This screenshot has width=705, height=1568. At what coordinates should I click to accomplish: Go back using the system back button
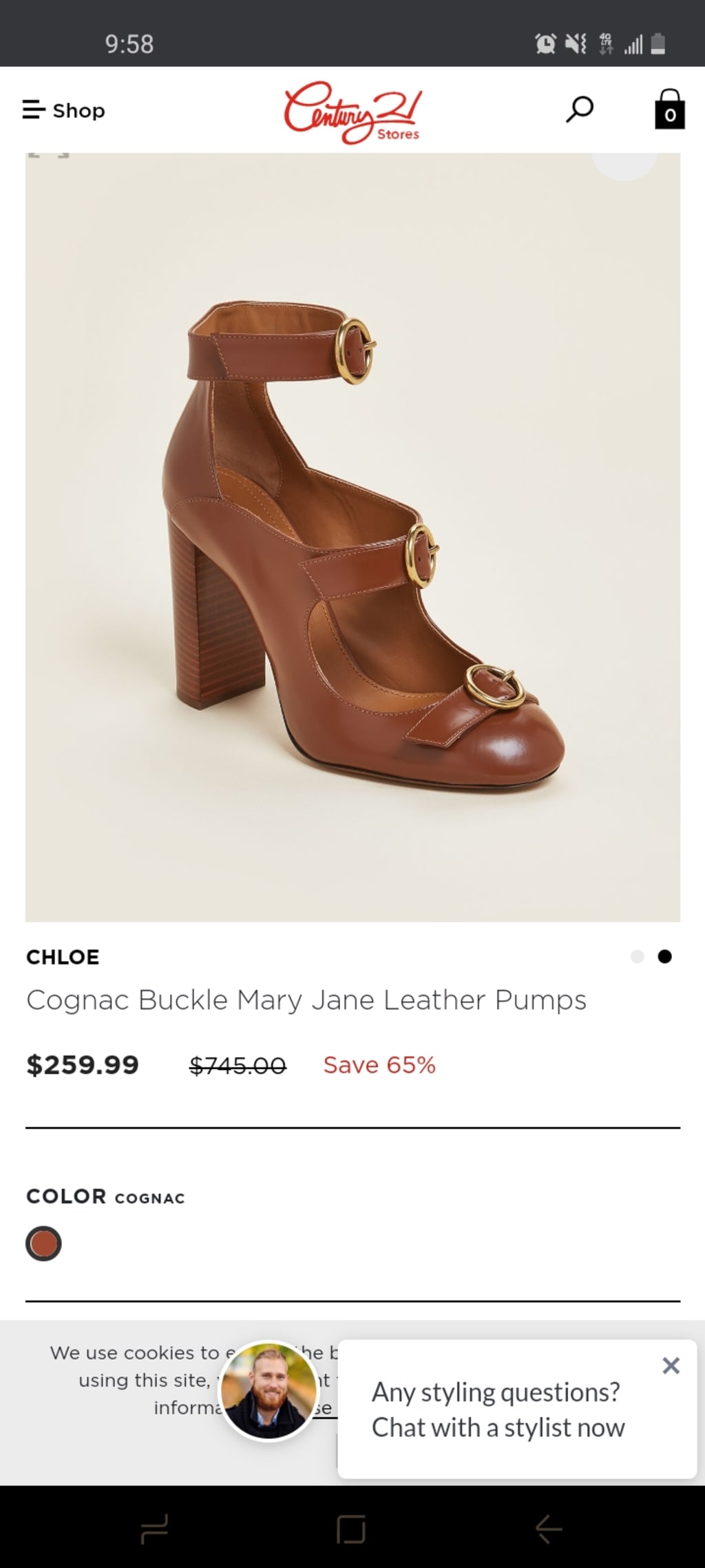click(549, 1529)
